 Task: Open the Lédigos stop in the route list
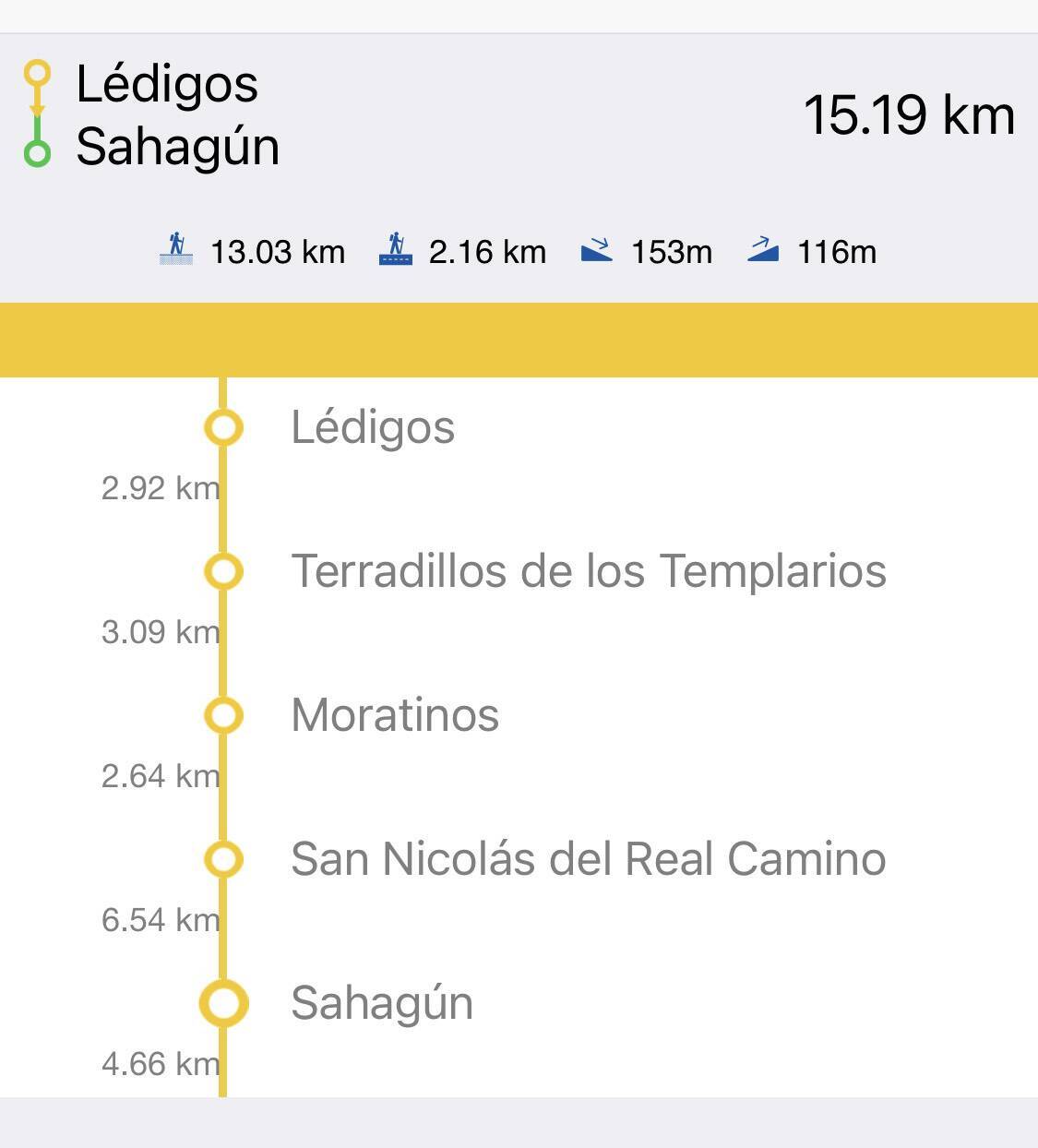(373, 428)
